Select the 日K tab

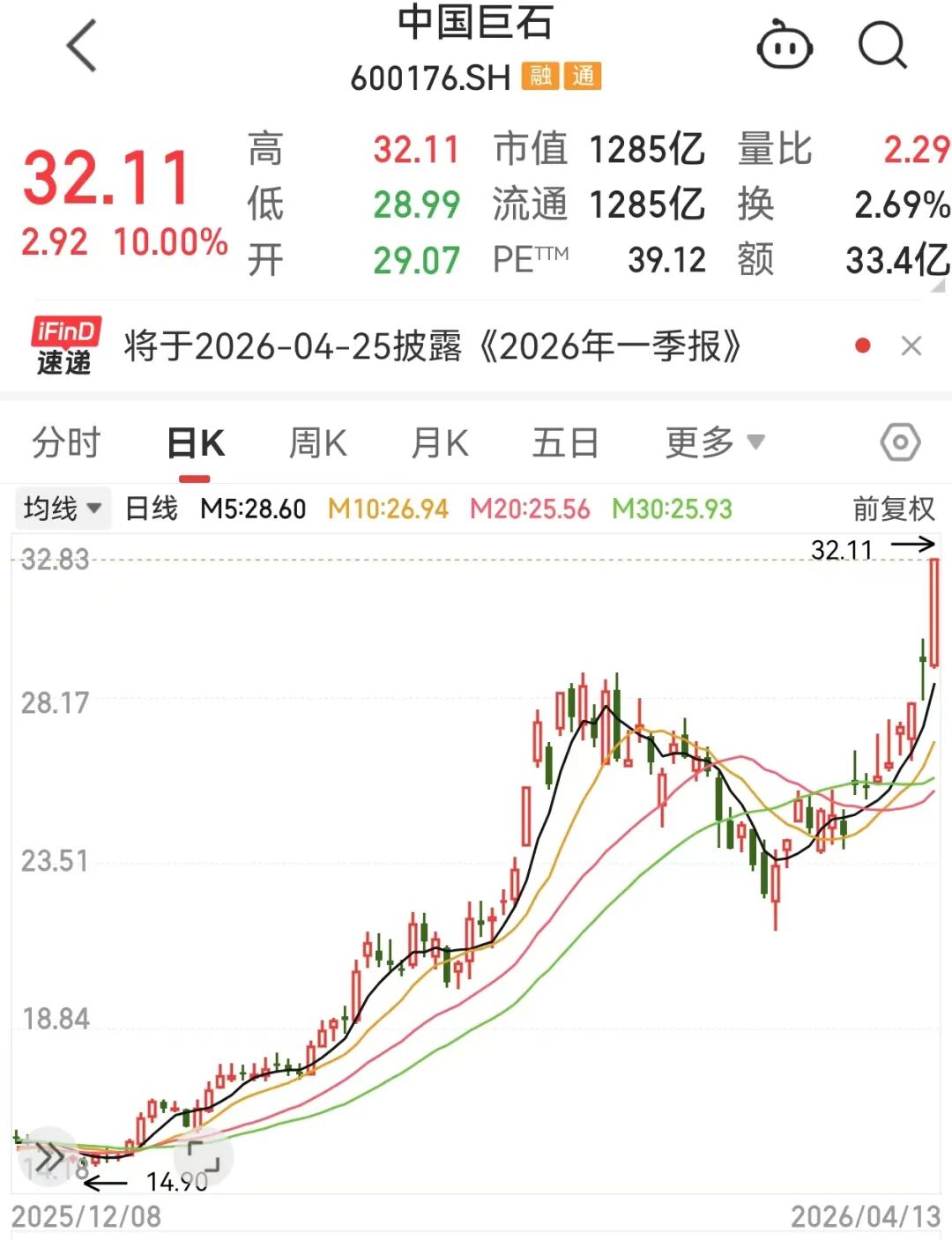(196, 442)
